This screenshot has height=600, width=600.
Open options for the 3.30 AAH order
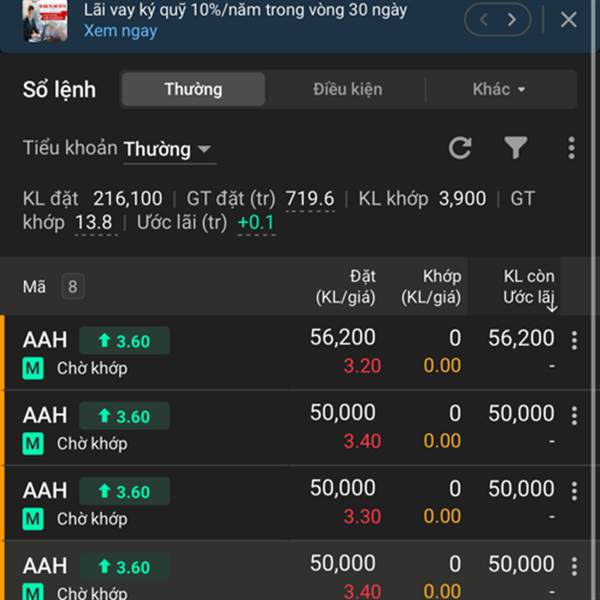[x=574, y=491]
